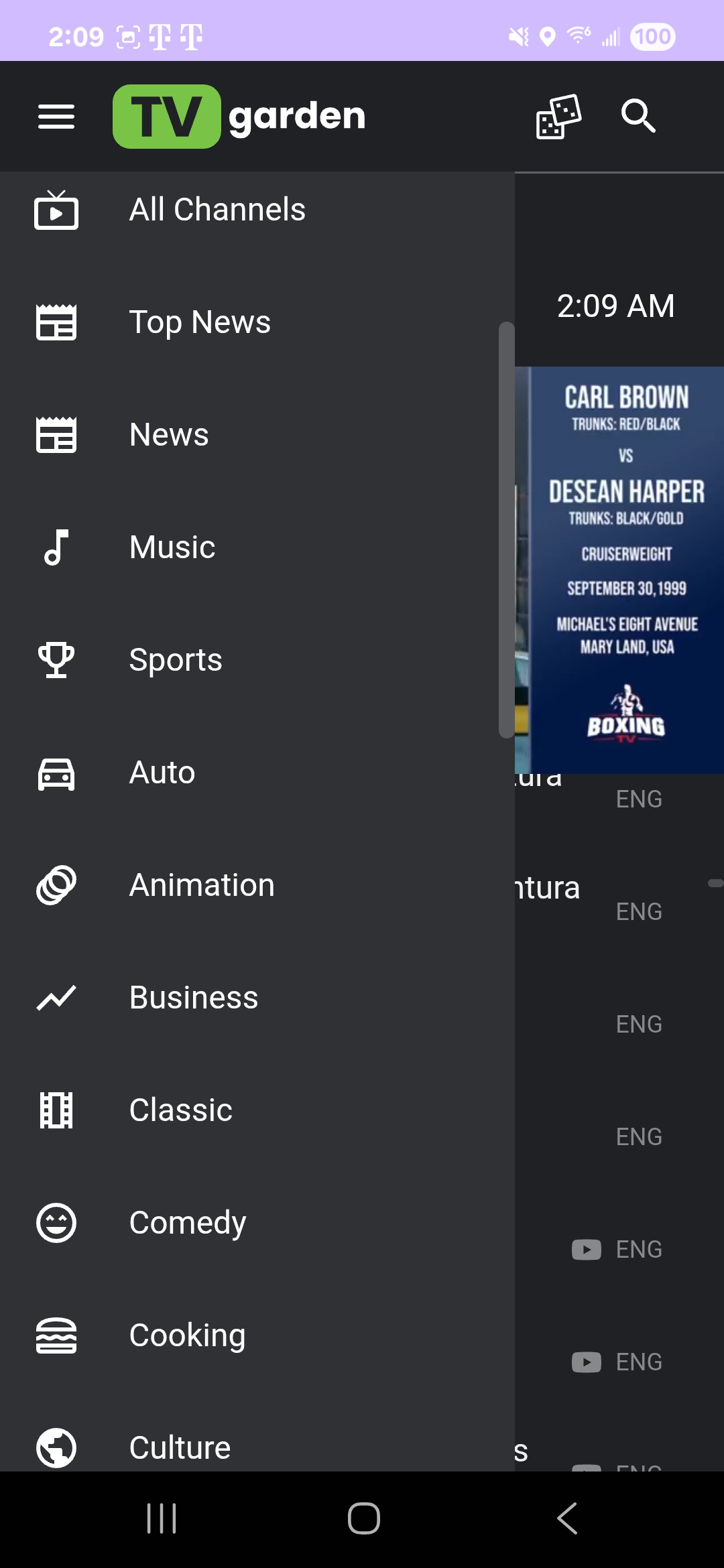This screenshot has width=724, height=1568.
Task: Open the Top News category
Action: [x=200, y=322]
